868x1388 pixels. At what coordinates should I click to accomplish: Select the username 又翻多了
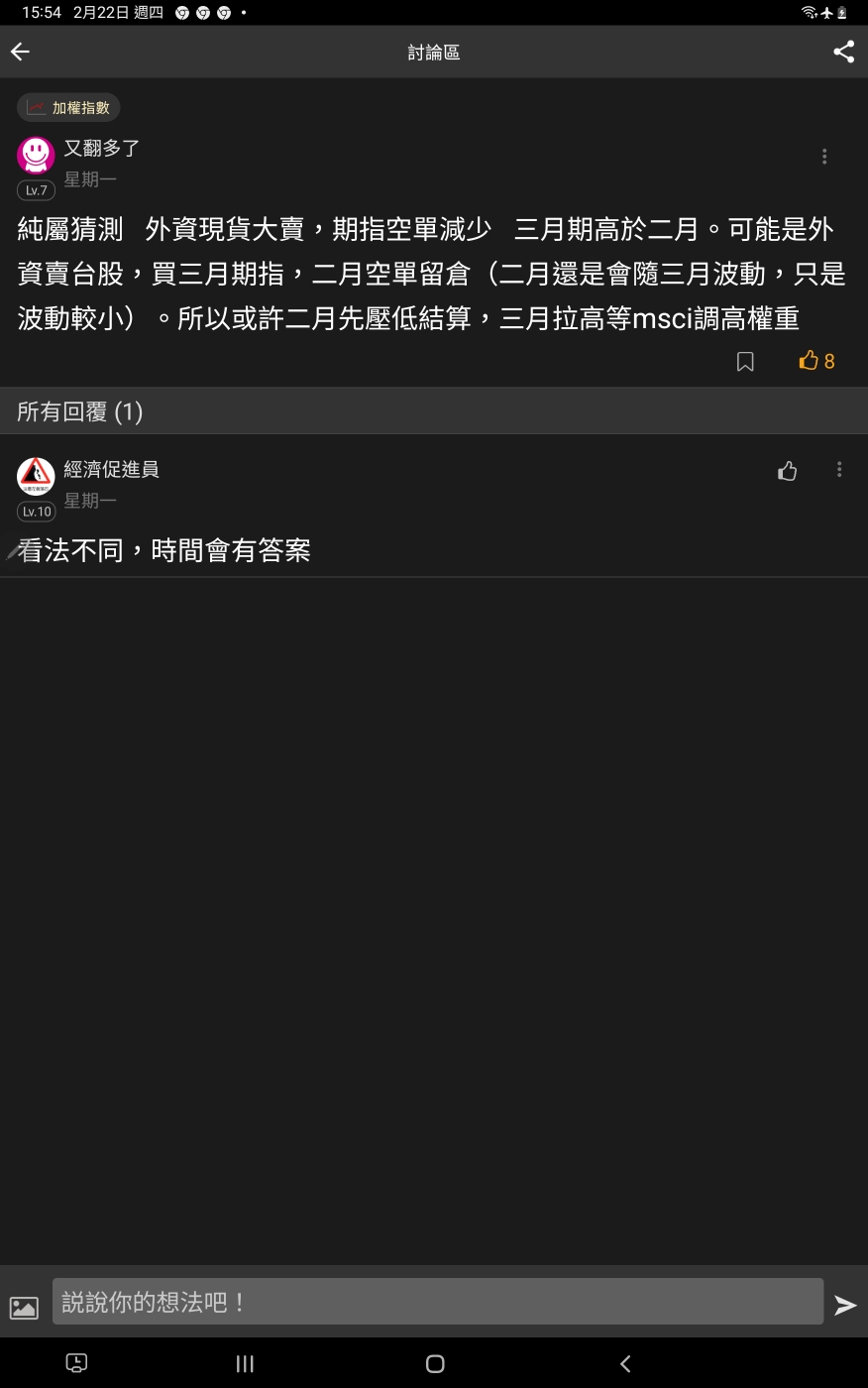(100, 148)
